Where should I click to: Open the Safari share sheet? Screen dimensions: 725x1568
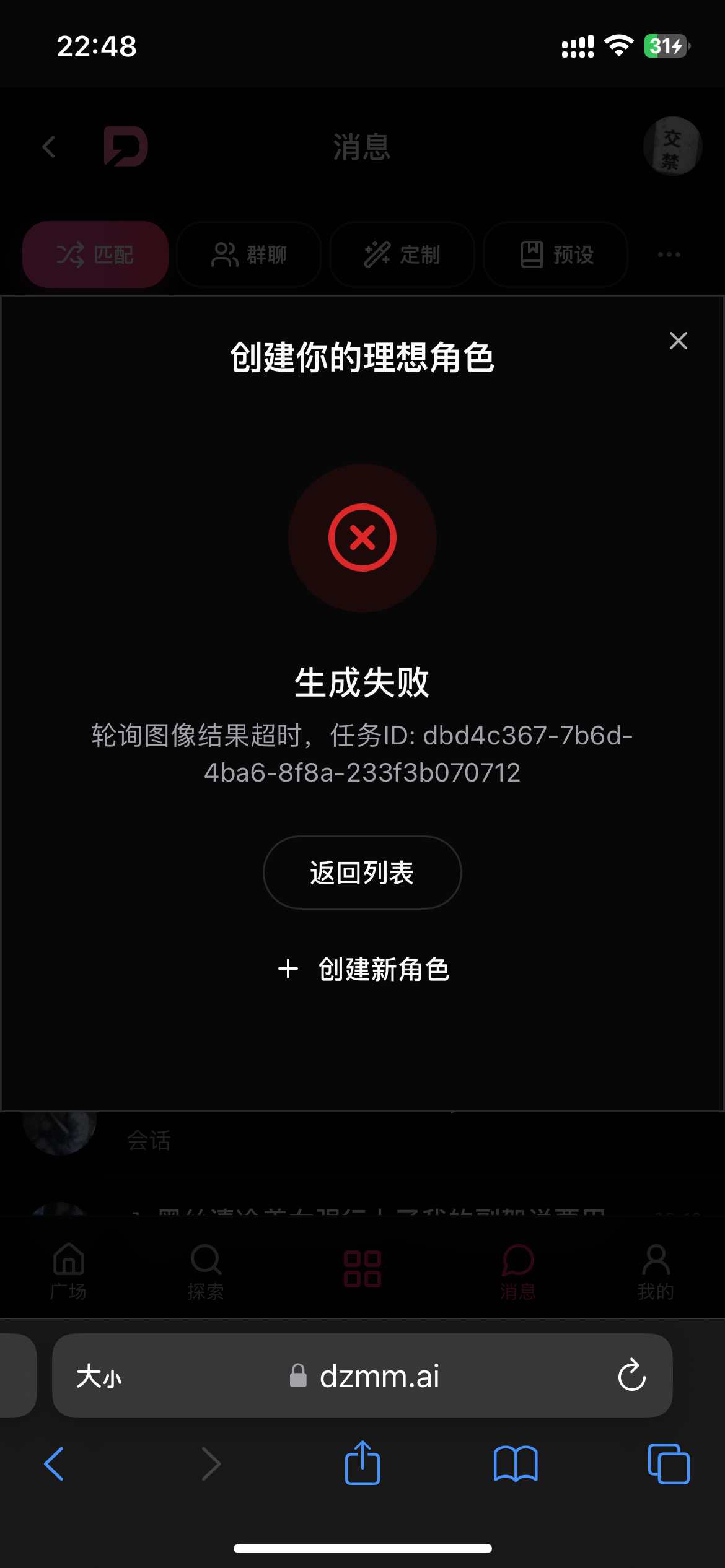362,1463
